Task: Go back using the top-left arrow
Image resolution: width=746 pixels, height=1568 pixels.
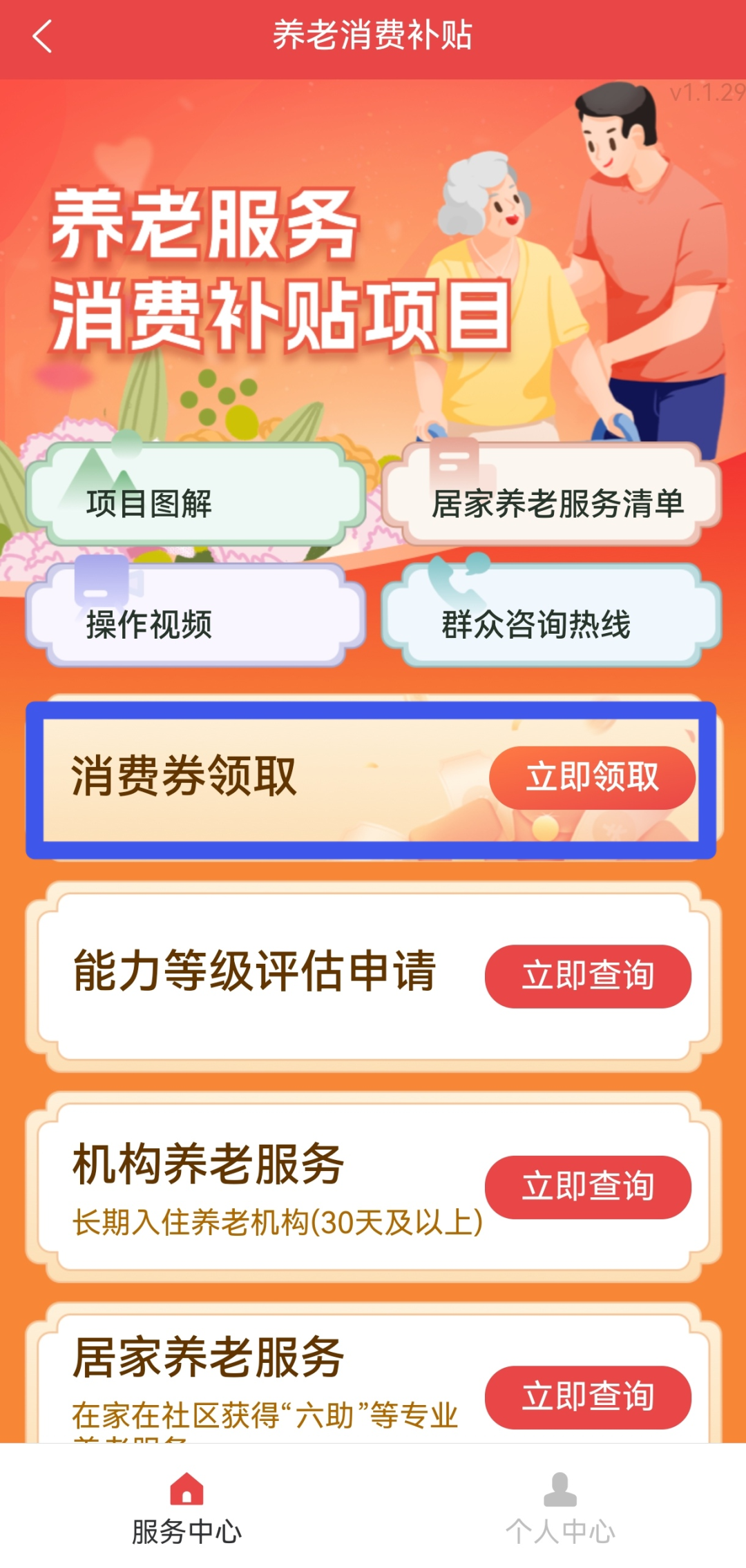Action: (43, 36)
